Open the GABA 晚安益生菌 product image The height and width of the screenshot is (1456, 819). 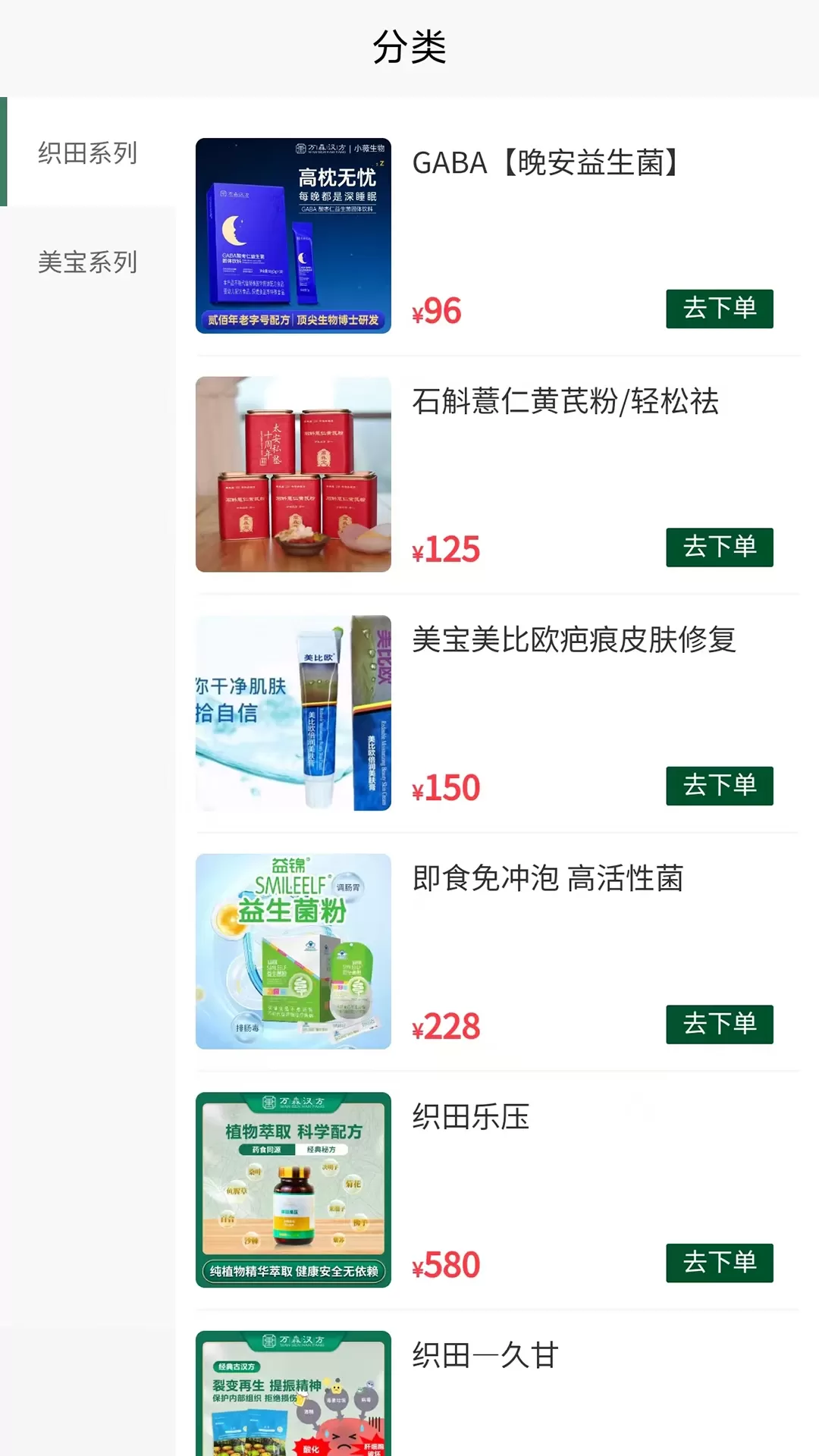tap(293, 236)
